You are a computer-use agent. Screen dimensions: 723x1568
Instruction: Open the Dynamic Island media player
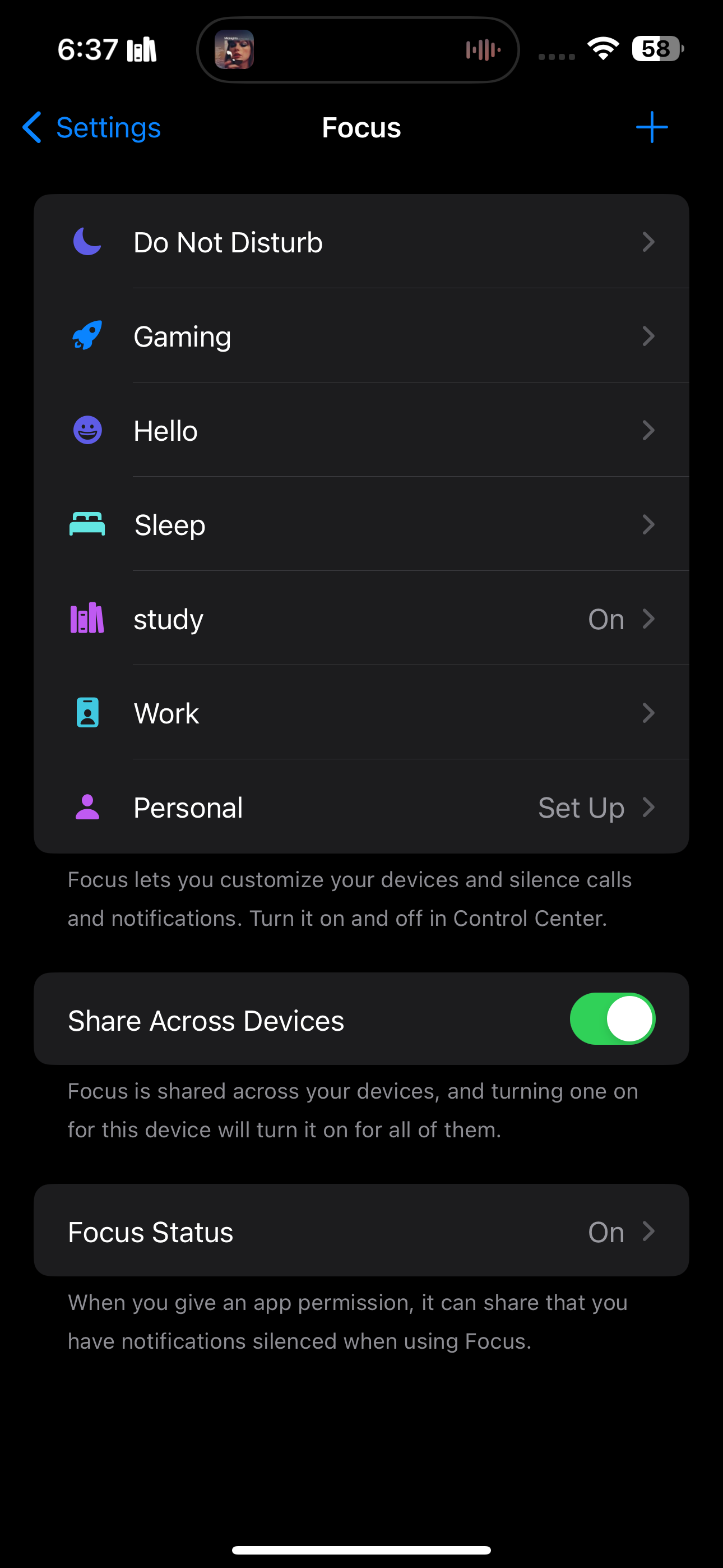[x=358, y=49]
